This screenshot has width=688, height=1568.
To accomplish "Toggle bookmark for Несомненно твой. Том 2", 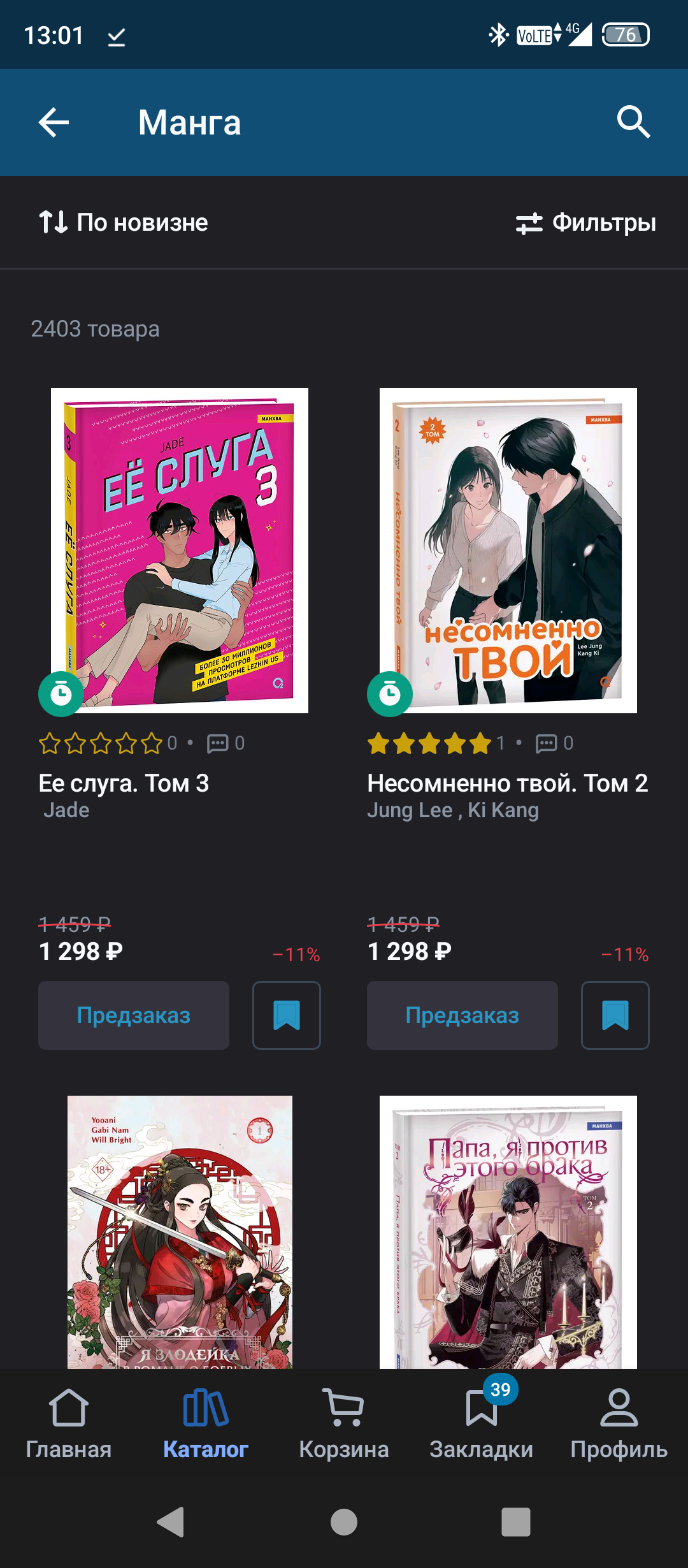I will 615,1015.
